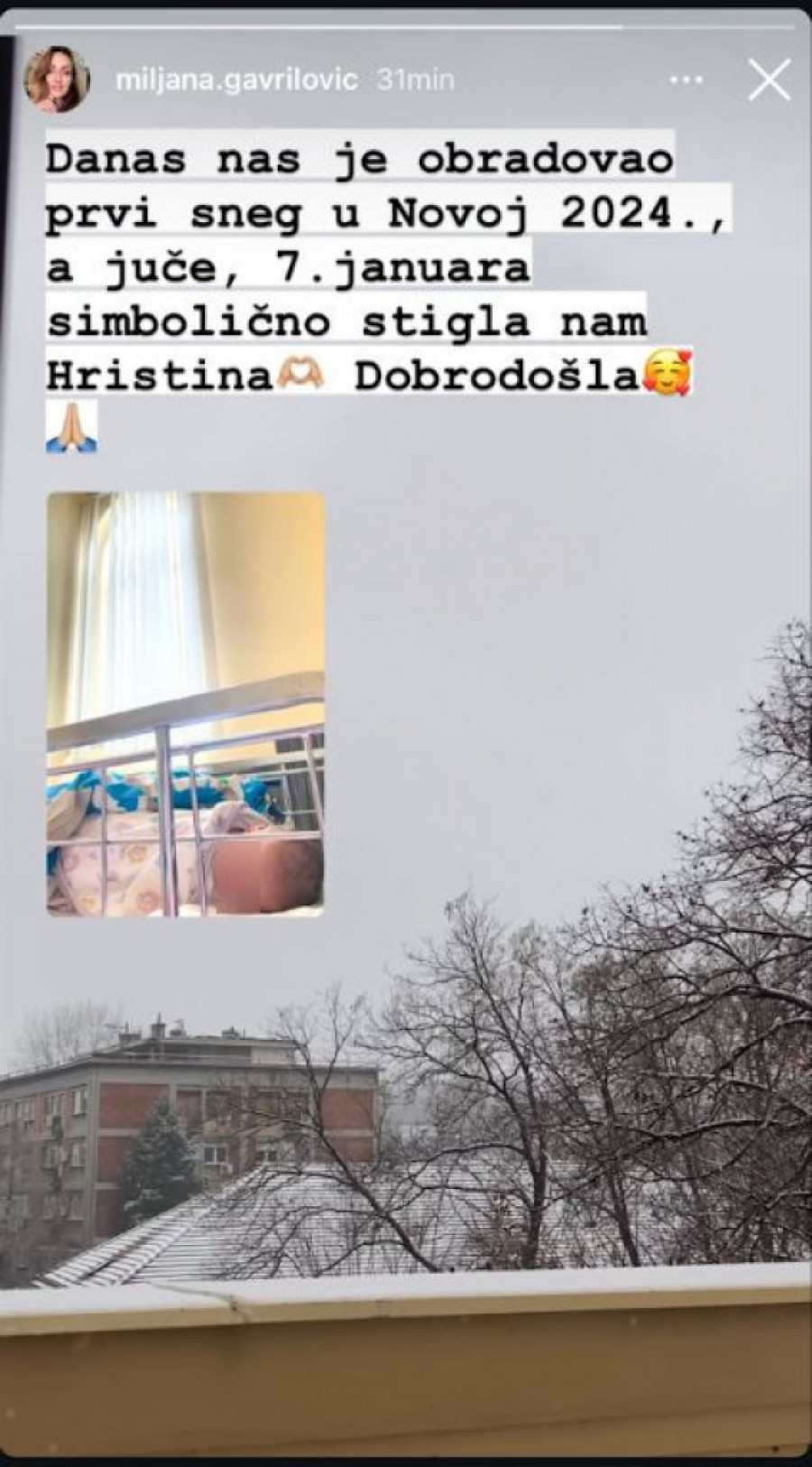Close the story viewer
Image resolution: width=812 pixels, height=1467 pixels.
[x=769, y=81]
